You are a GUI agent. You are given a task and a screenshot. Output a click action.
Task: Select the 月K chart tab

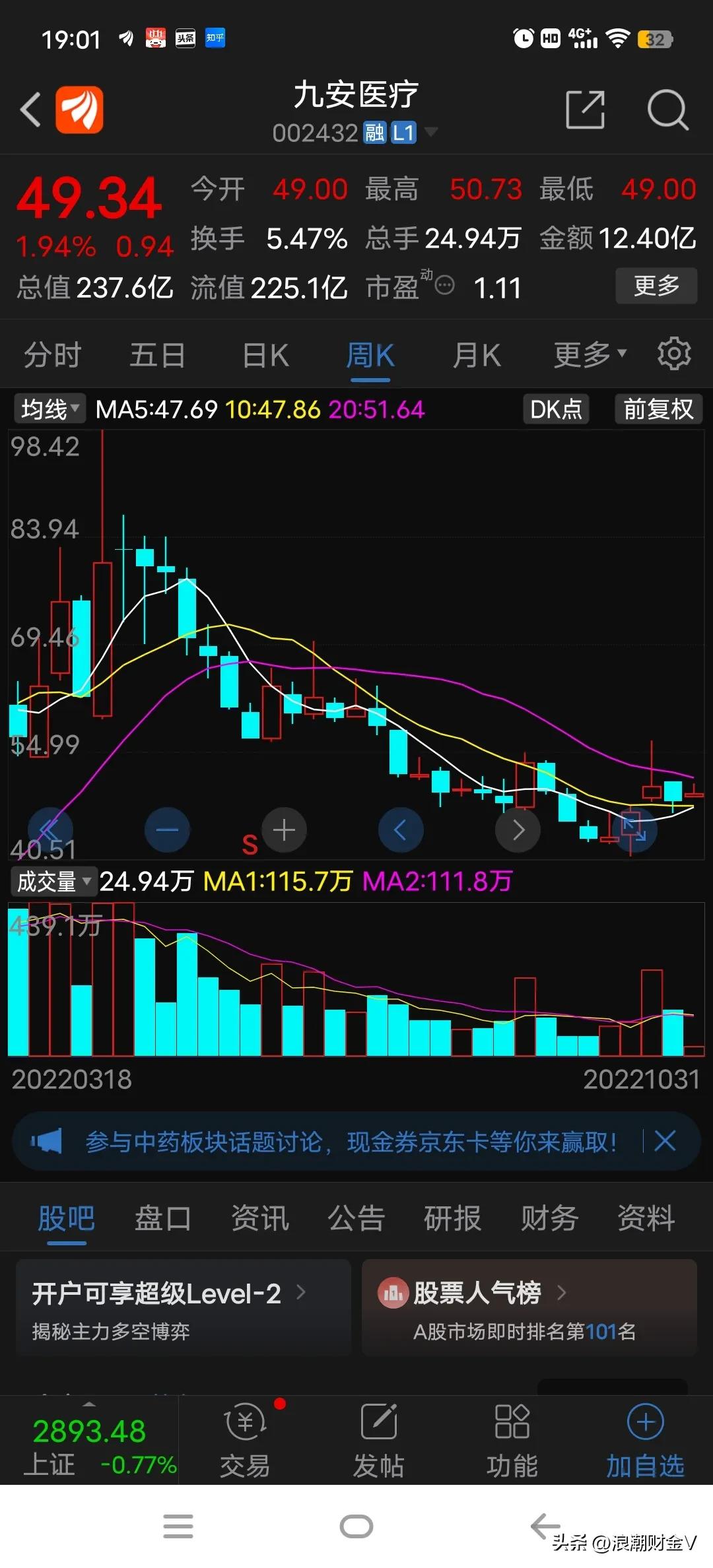tap(476, 355)
